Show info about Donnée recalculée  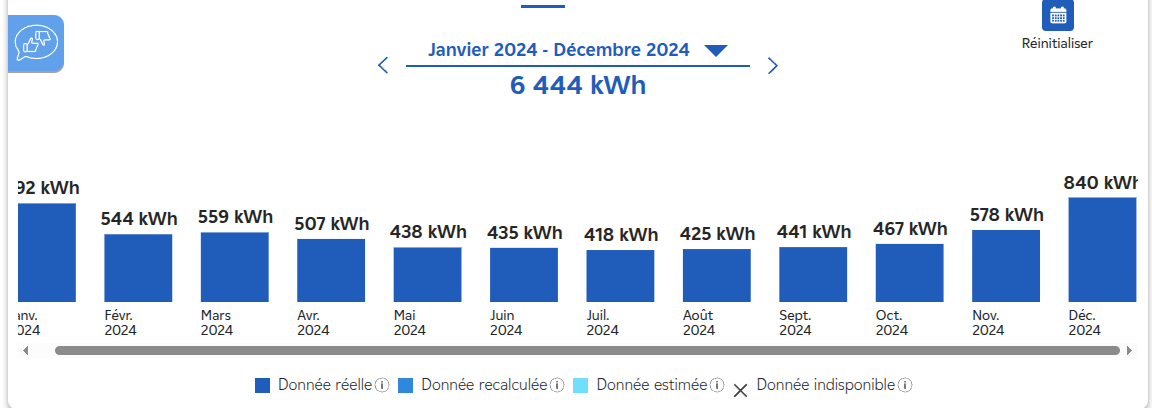coord(557,385)
